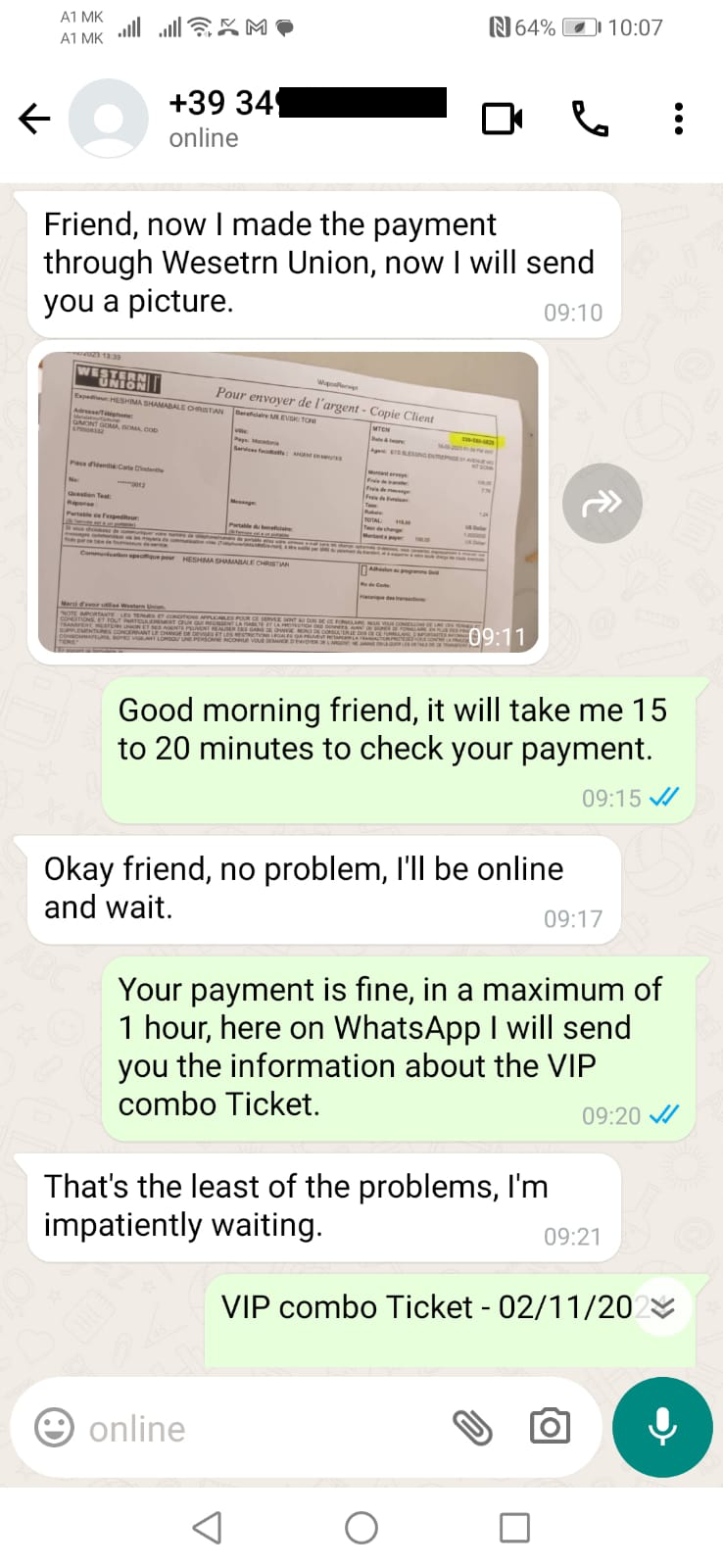Jump to the latest messages
723x1568 pixels.
pos(663,1307)
